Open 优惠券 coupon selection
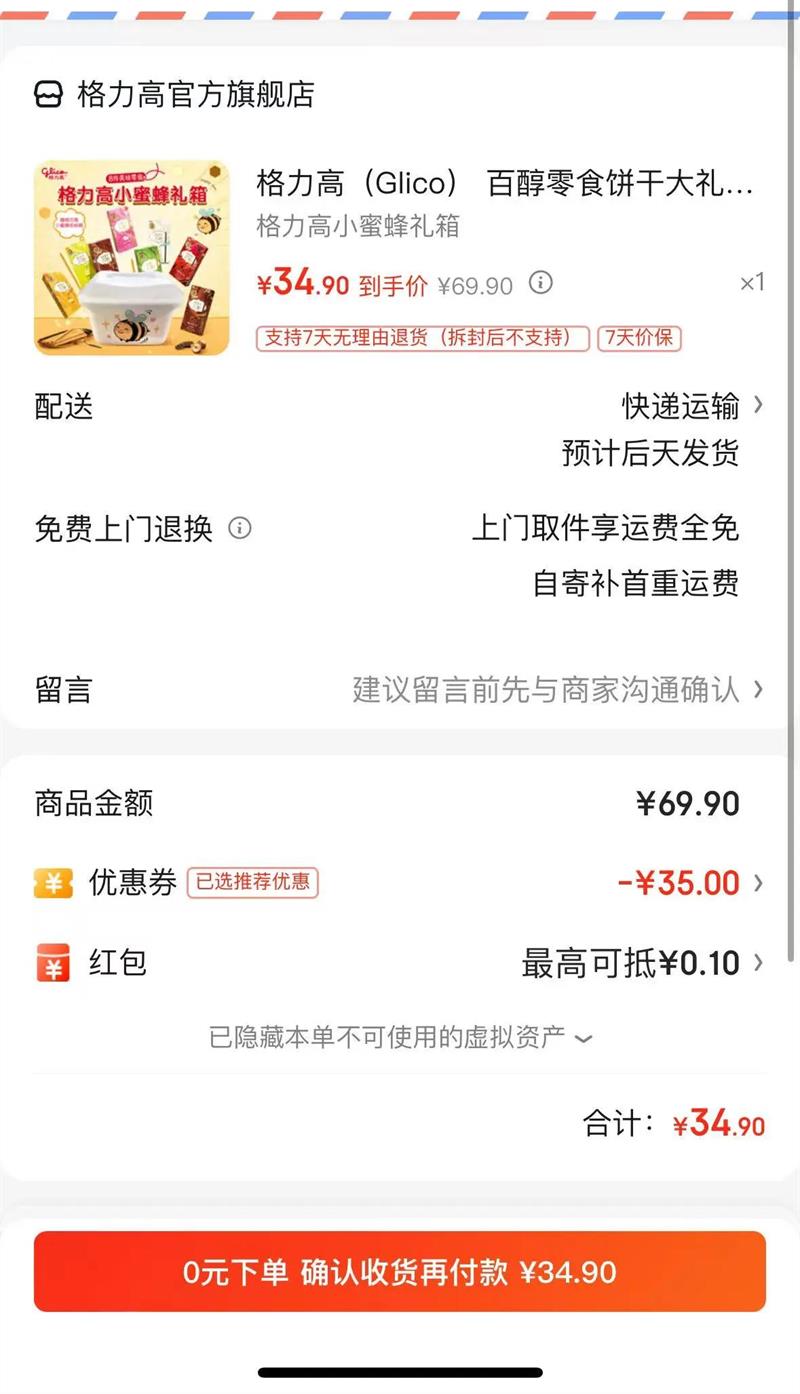 coord(400,883)
